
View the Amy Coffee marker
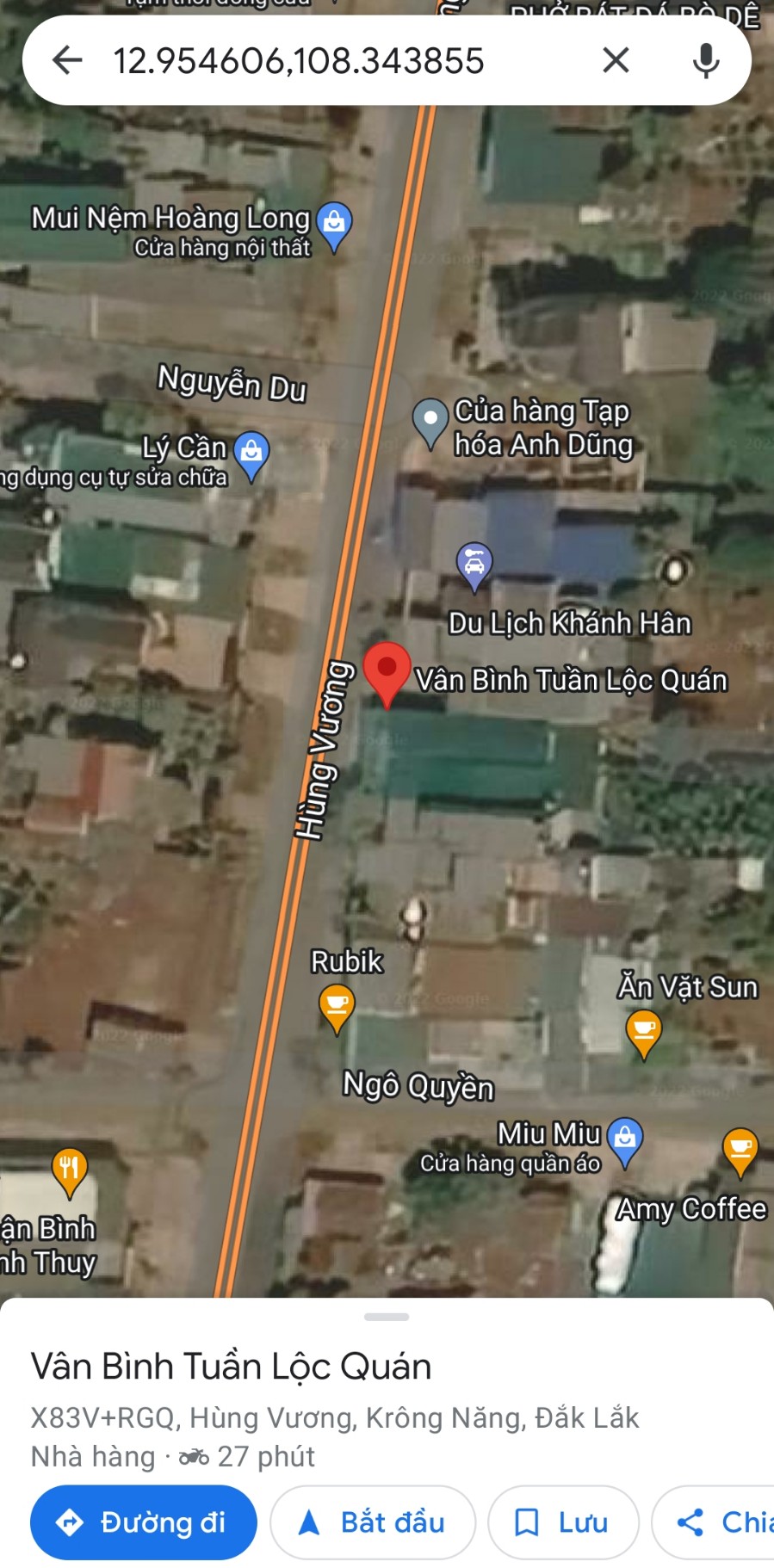[x=740, y=1149]
